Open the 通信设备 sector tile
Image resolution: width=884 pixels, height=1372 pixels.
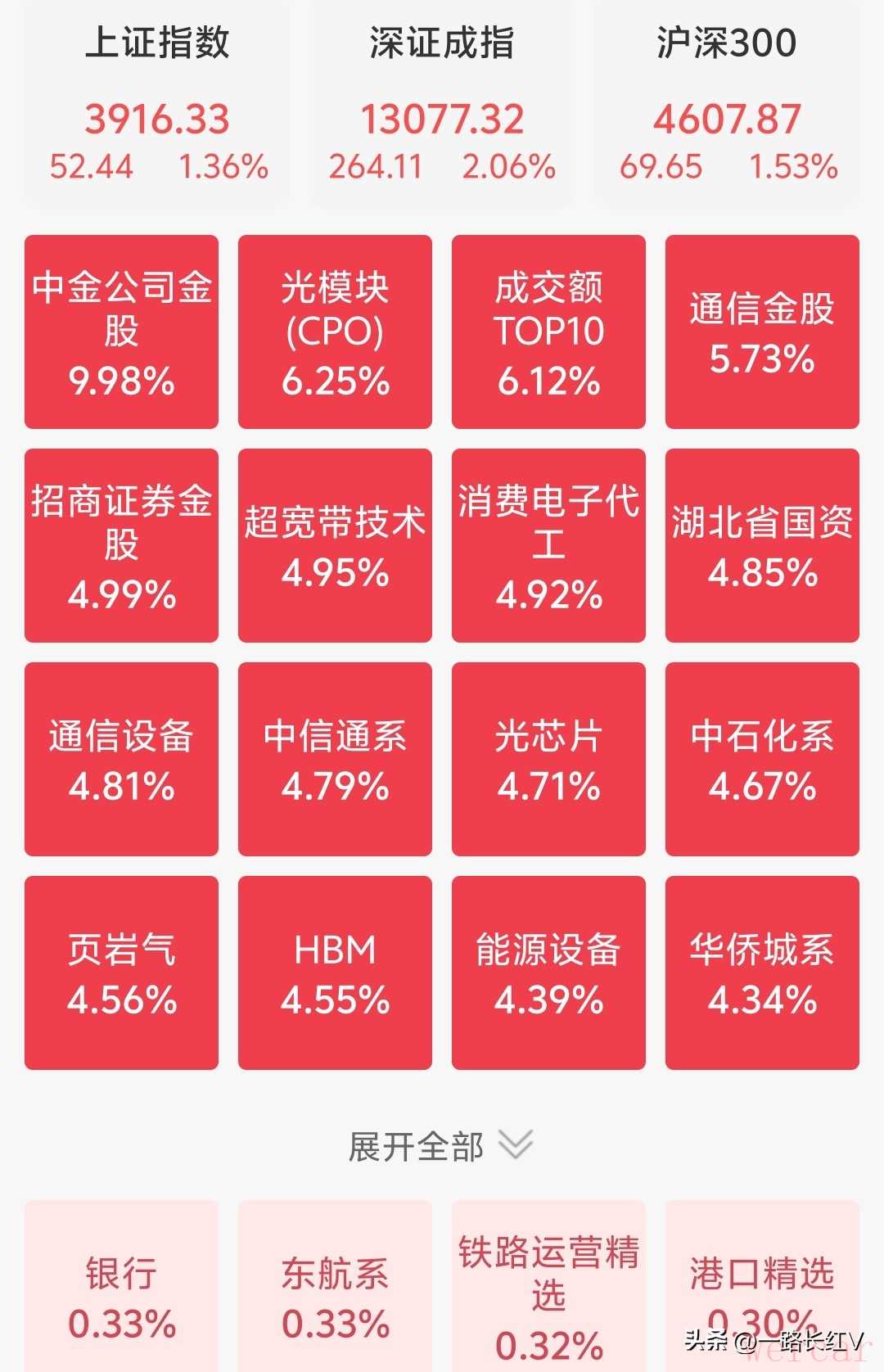click(121, 759)
